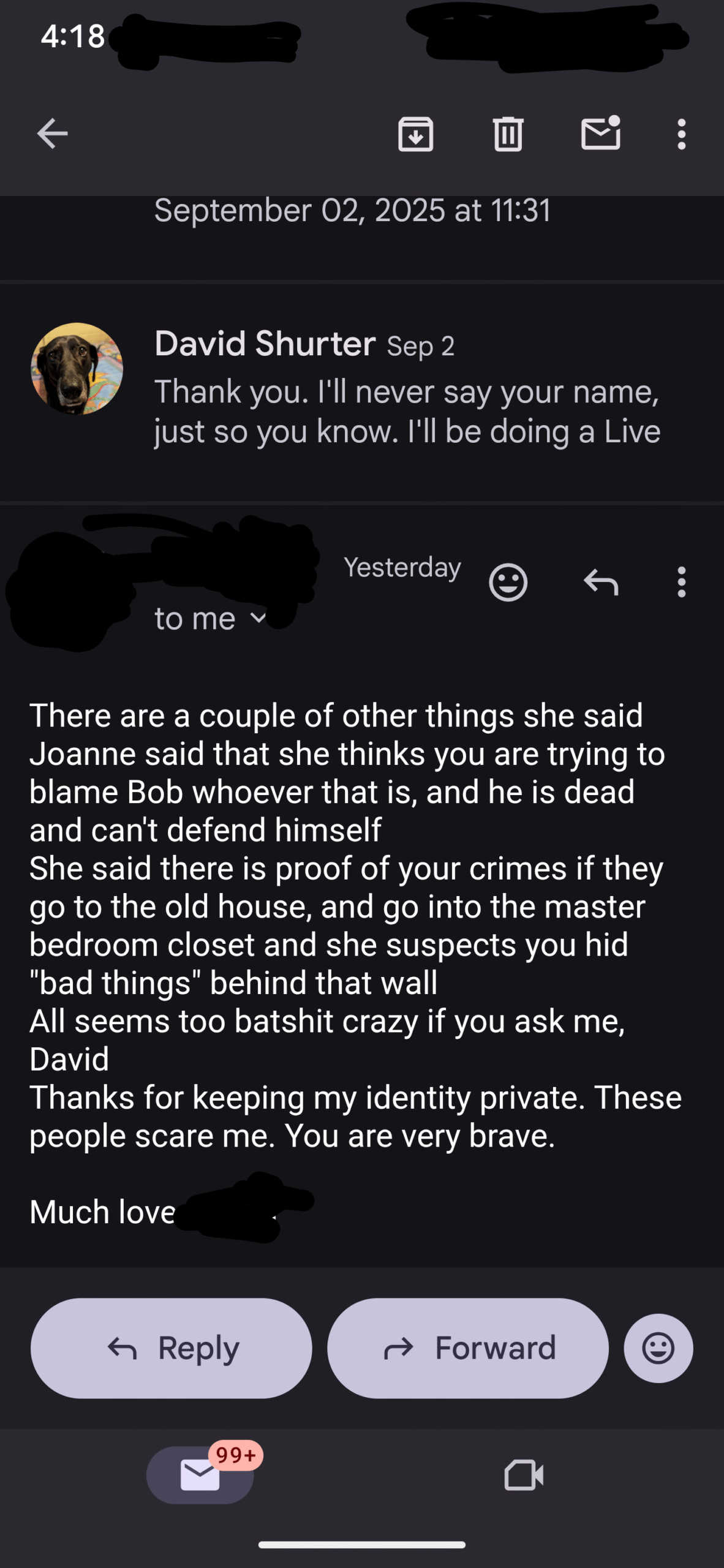Go back to the inbox
Image resolution: width=724 pixels, height=1568 pixels.
pos(52,134)
